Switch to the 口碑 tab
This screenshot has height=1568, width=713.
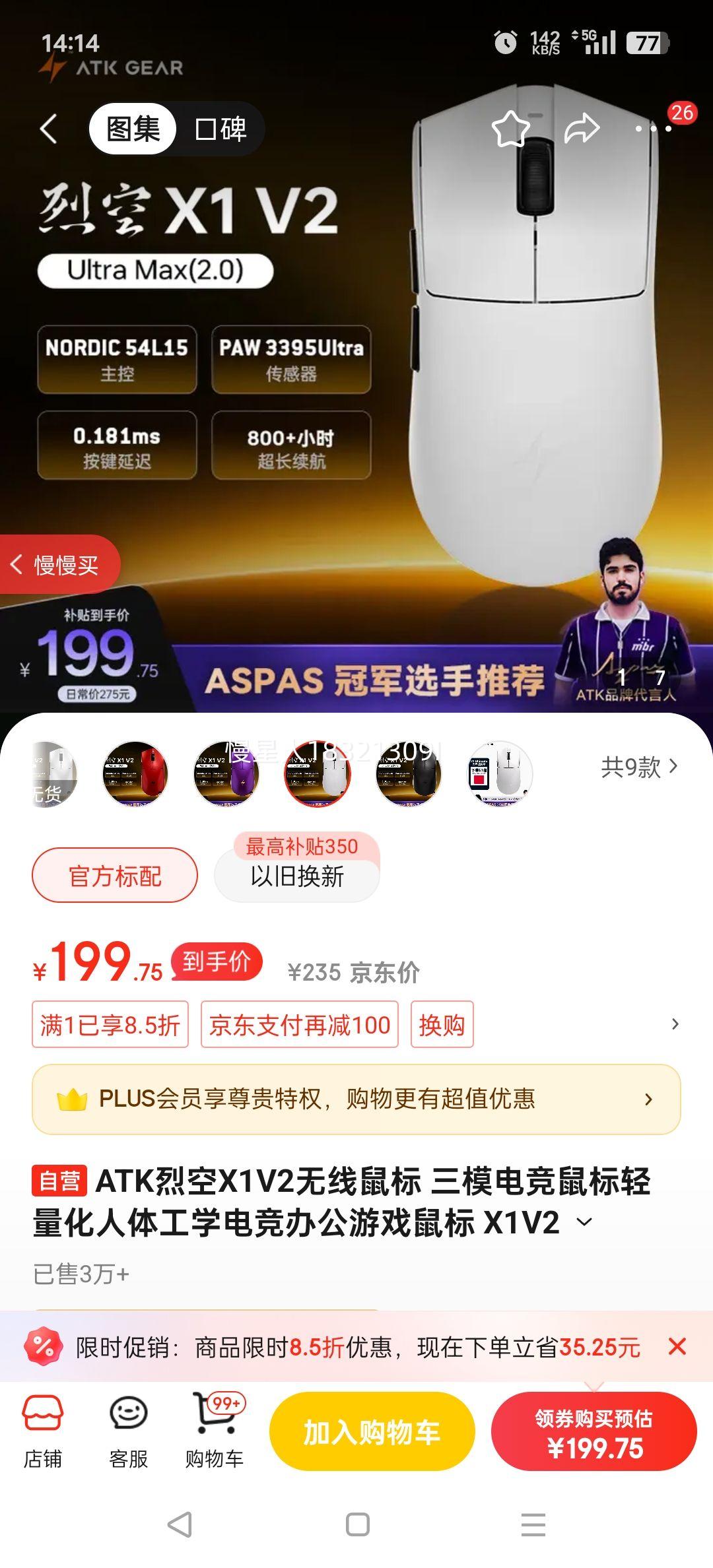[221, 129]
